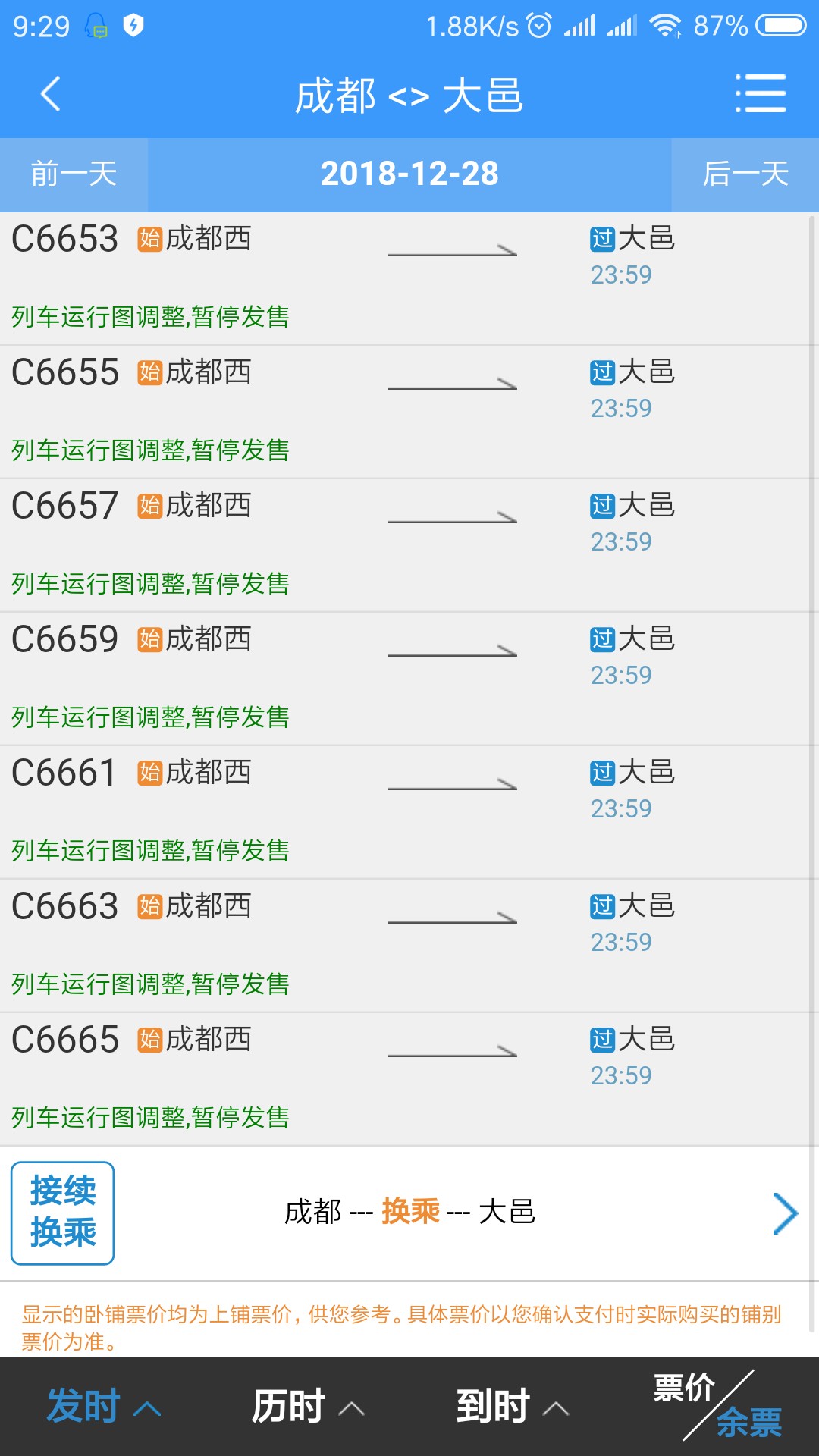
Task: Open the date picker showing 2018-12-28
Action: pos(409,174)
